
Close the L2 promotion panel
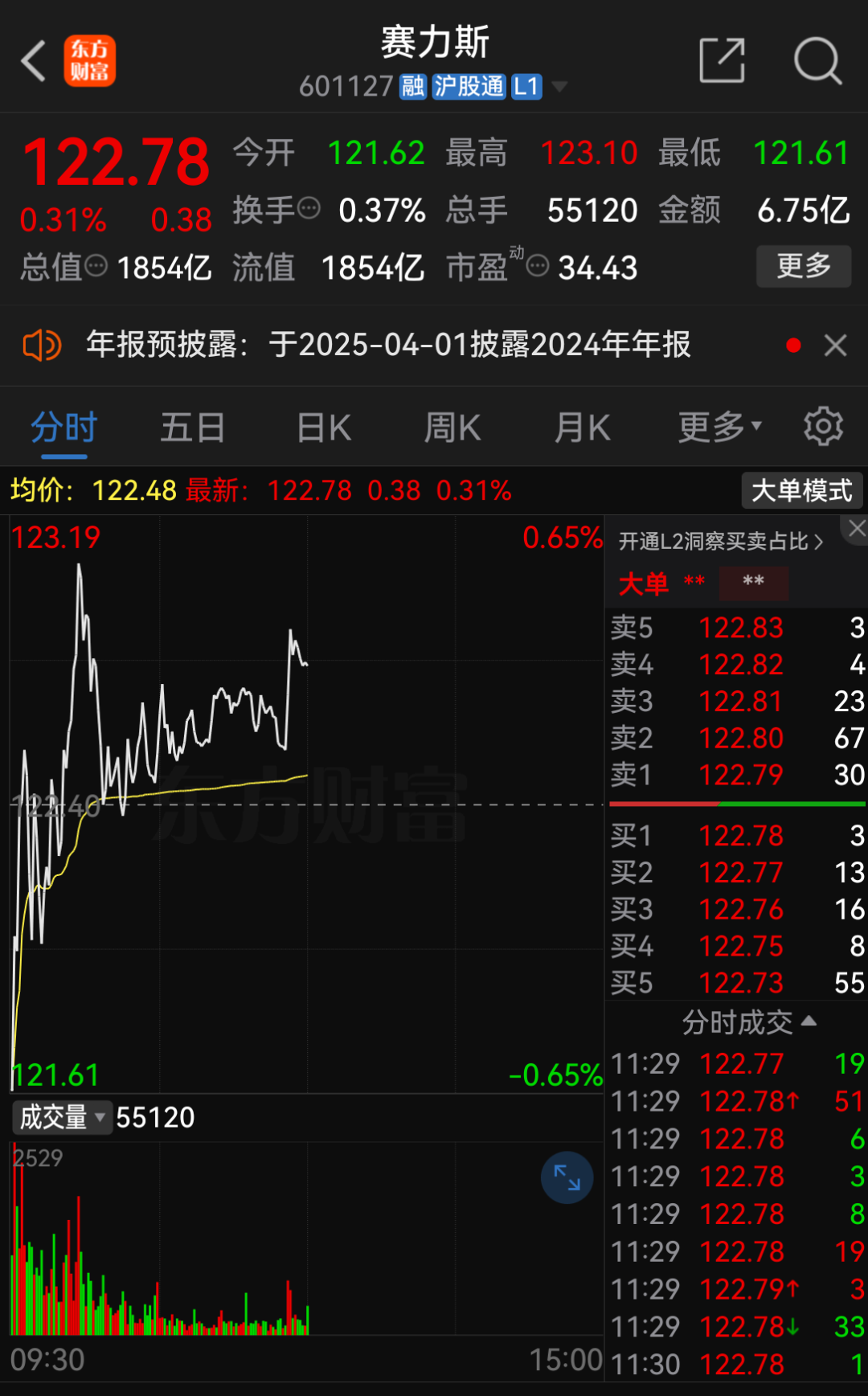[857, 529]
